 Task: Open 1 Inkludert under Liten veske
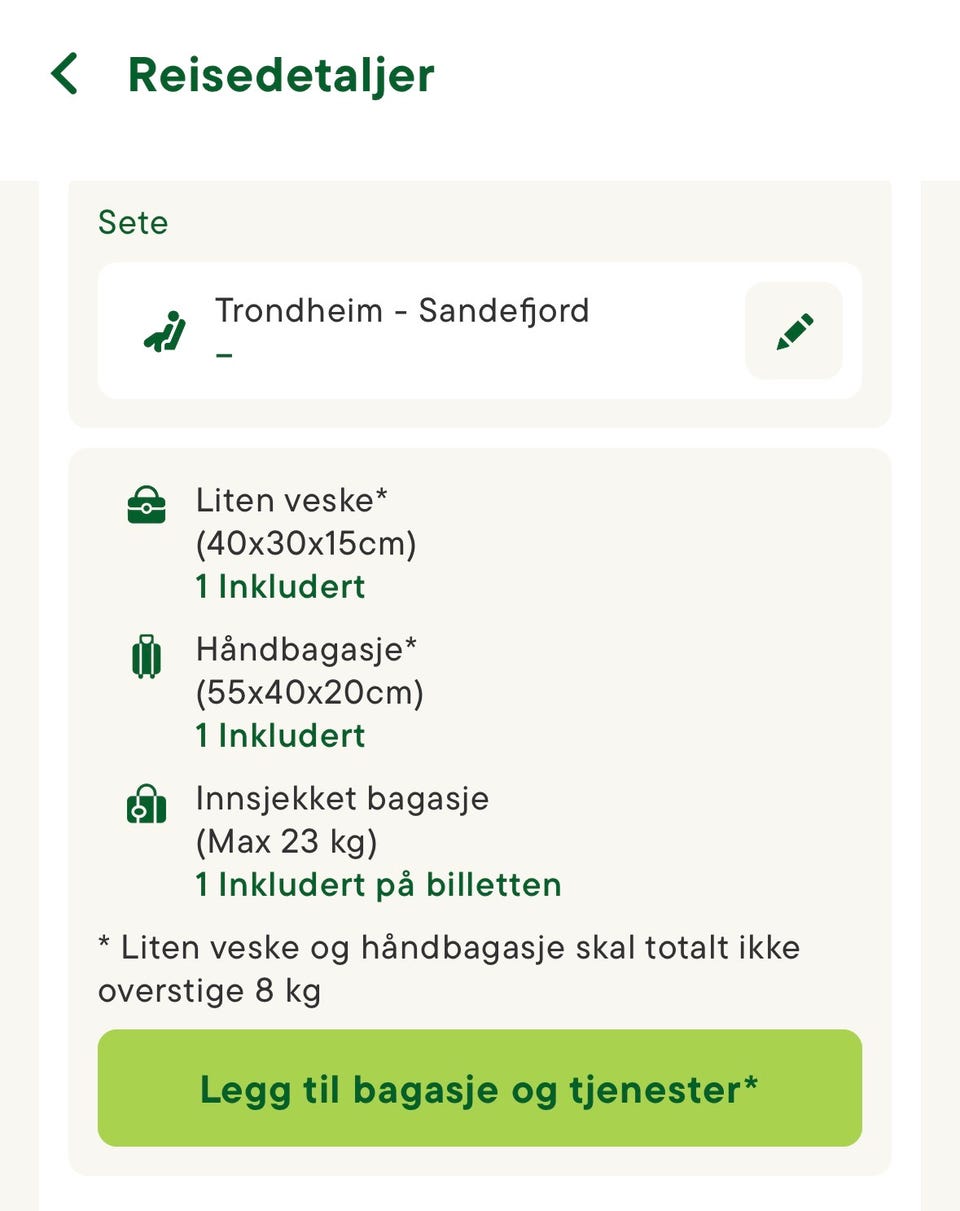tap(280, 586)
